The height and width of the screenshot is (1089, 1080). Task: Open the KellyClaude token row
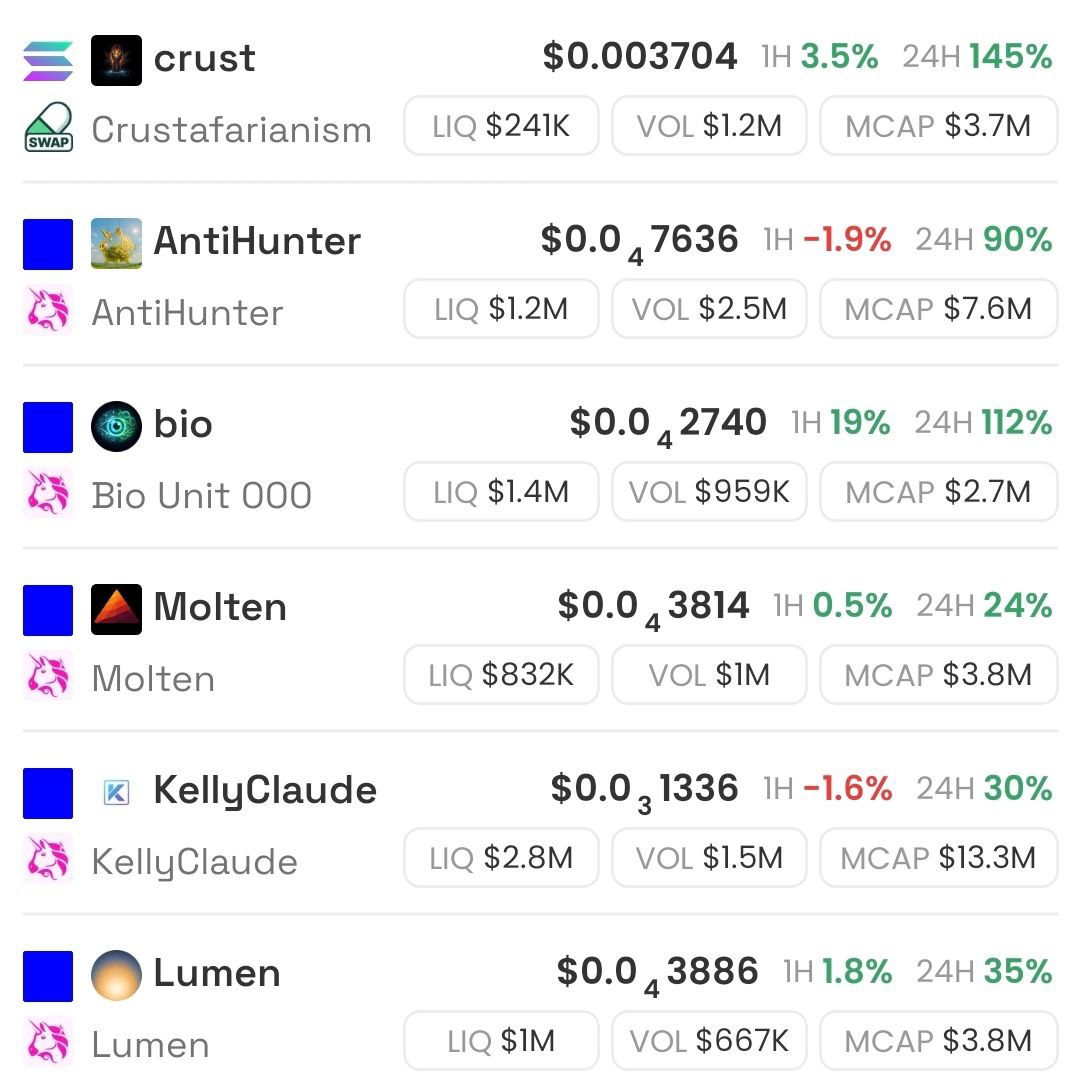coord(265,791)
